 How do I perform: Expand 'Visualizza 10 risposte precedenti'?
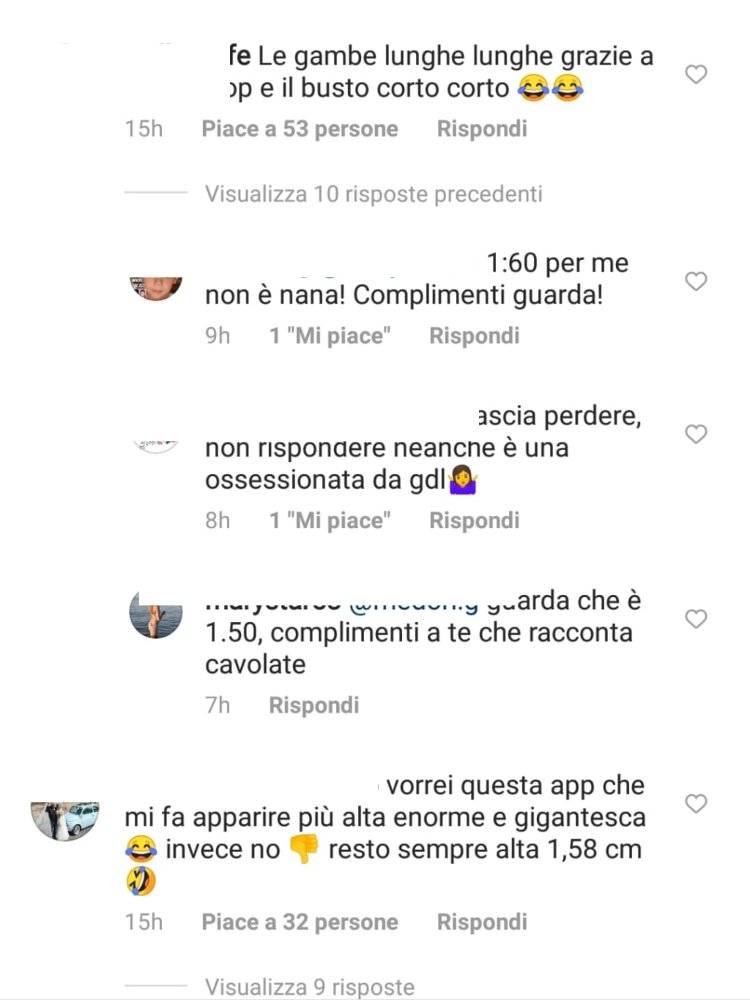pos(373,194)
